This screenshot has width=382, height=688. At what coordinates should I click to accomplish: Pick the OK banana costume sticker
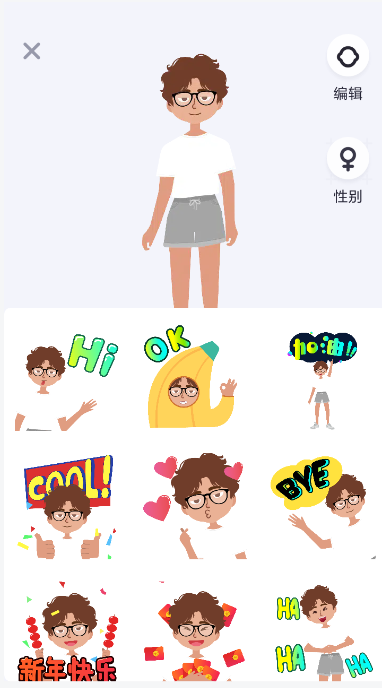(191, 376)
